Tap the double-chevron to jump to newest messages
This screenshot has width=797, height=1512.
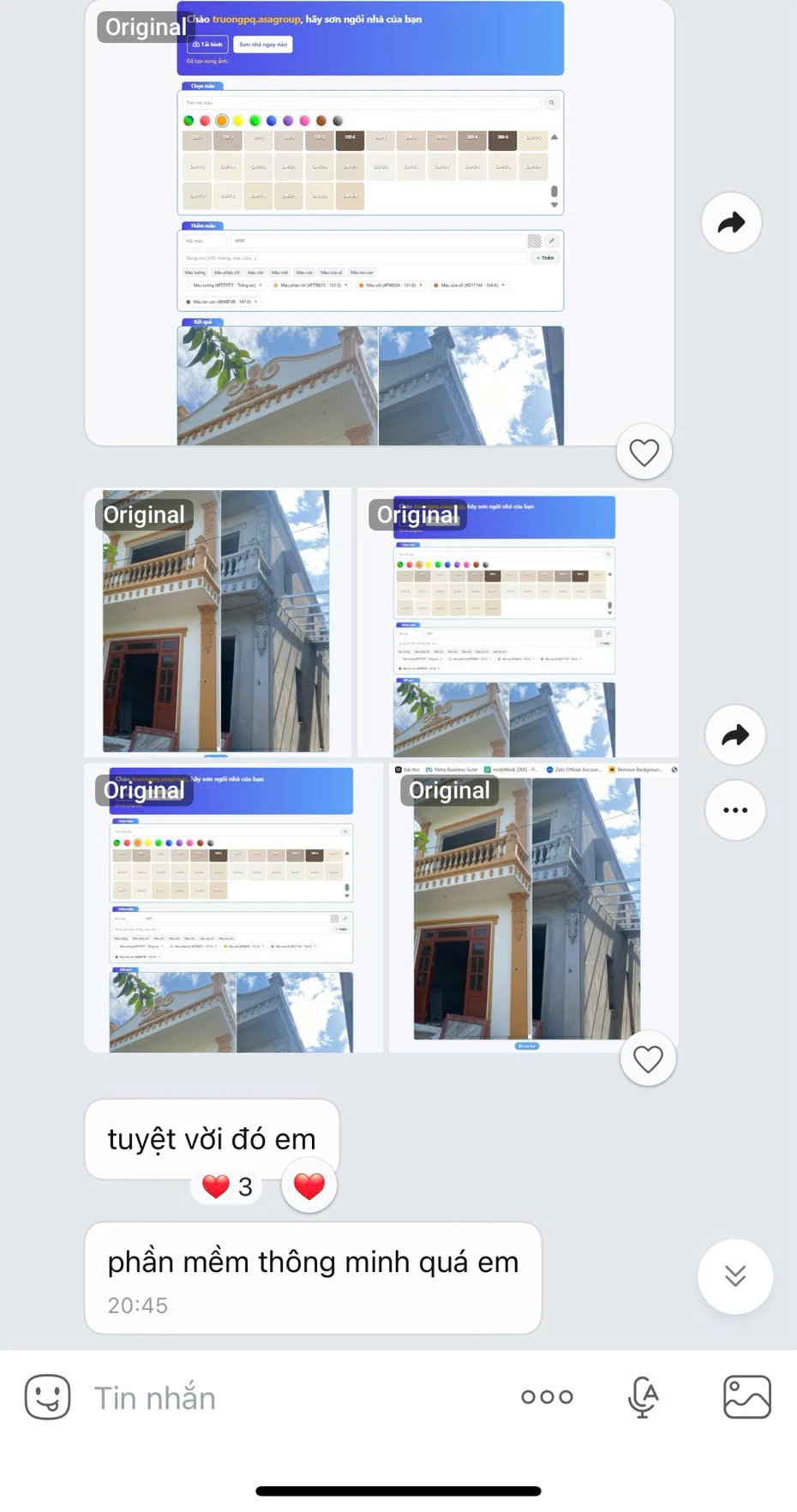coord(734,1276)
